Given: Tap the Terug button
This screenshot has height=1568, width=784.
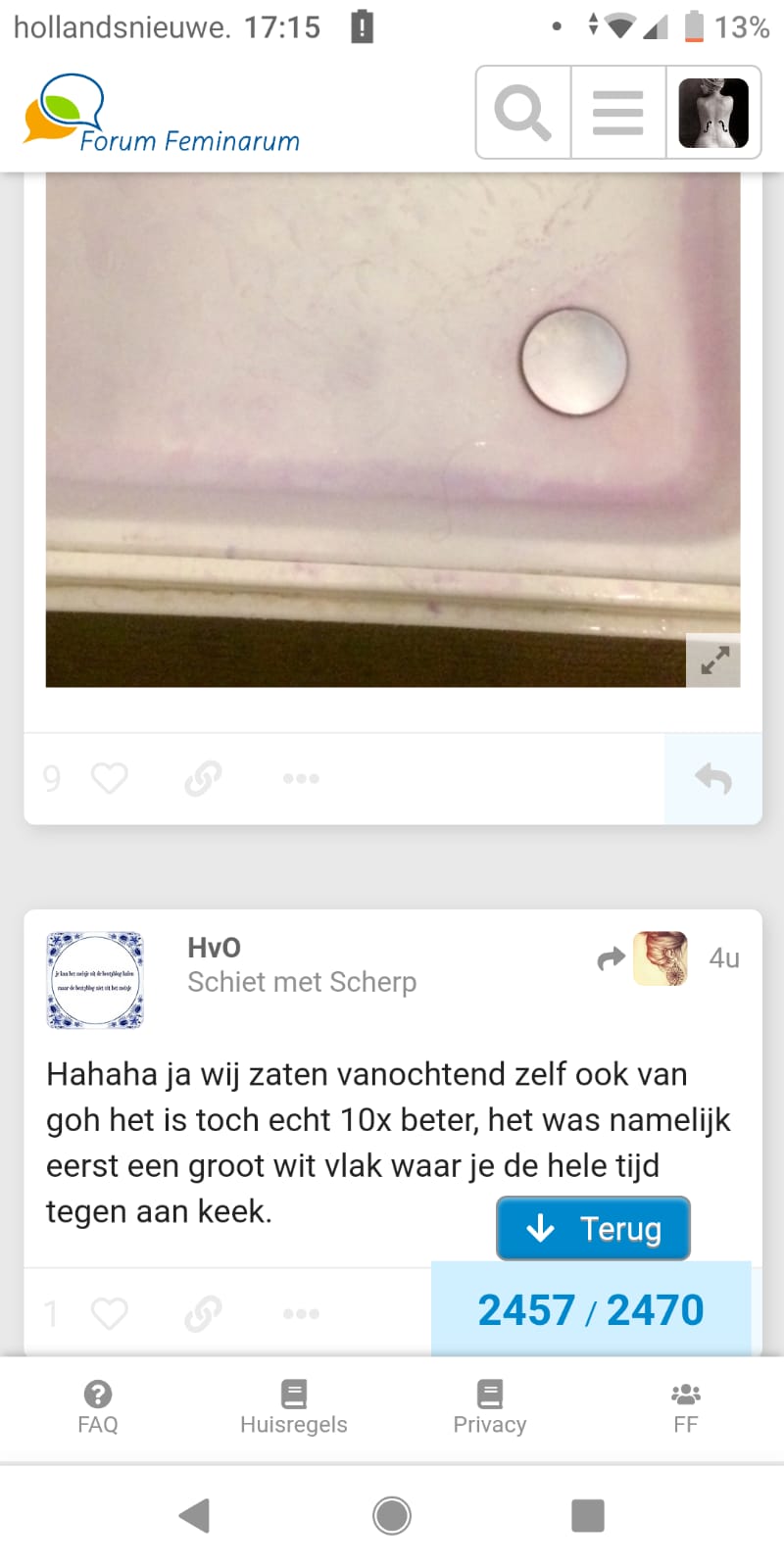Looking at the screenshot, I should [593, 1228].
